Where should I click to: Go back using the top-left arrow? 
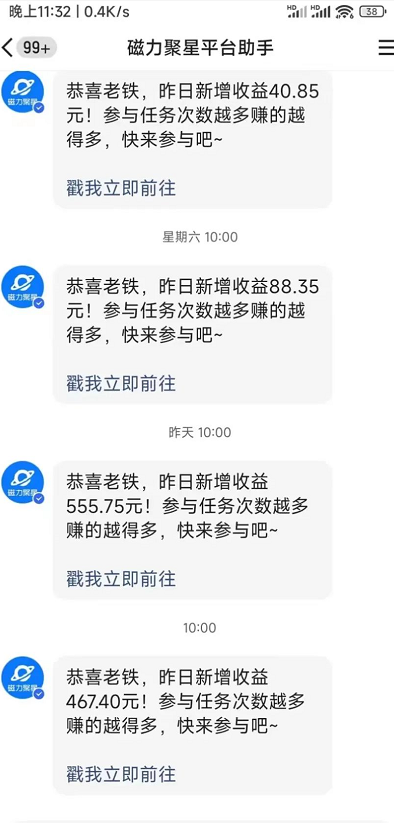pyautogui.click(x=7, y=48)
